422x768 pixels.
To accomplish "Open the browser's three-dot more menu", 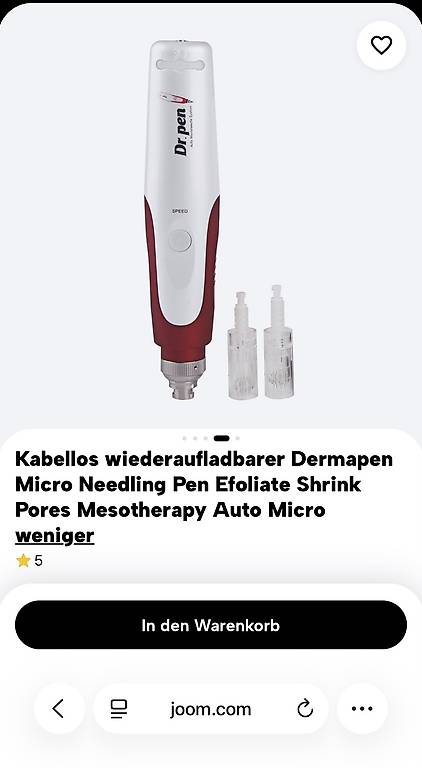I will point(362,708).
